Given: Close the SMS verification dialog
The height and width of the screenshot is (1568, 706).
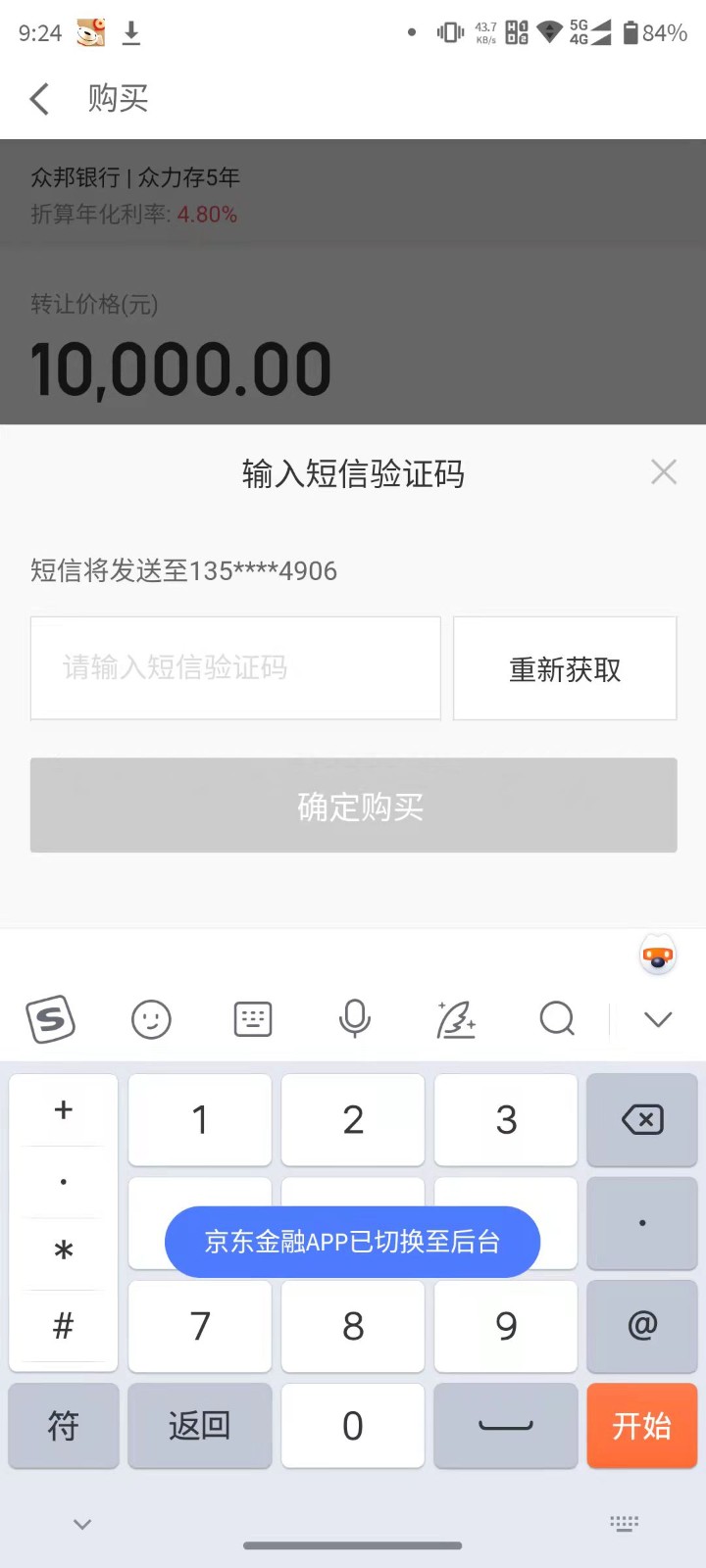Looking at the screenshot, I should [x=664, y=472].
